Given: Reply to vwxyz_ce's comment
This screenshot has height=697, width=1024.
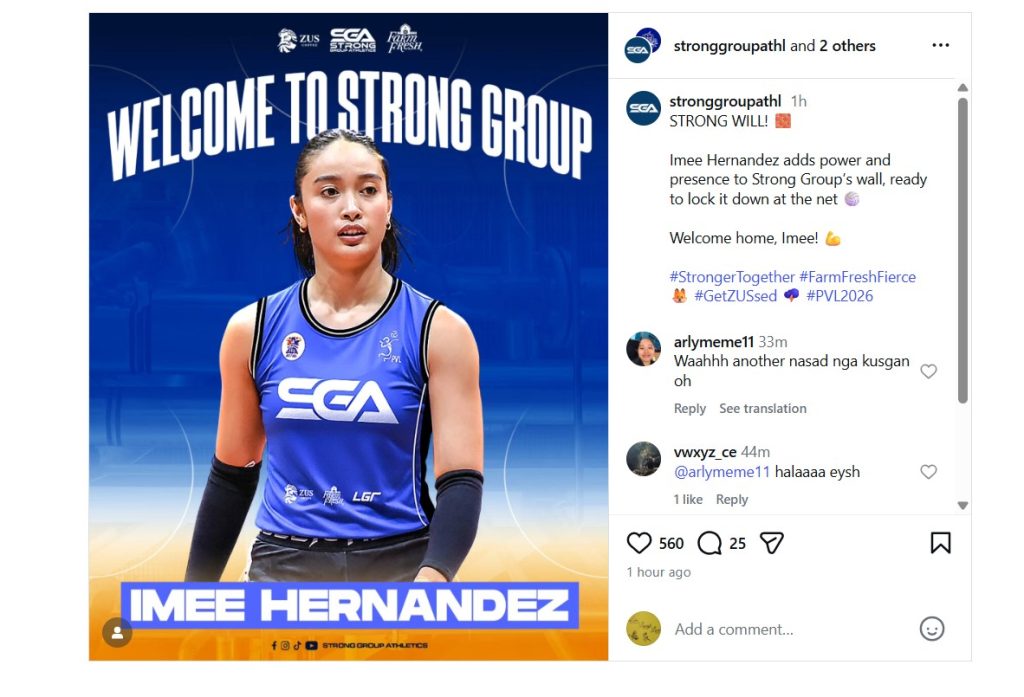Looking at the screenshot, I should pyautogui.click(x=731, y=500).
